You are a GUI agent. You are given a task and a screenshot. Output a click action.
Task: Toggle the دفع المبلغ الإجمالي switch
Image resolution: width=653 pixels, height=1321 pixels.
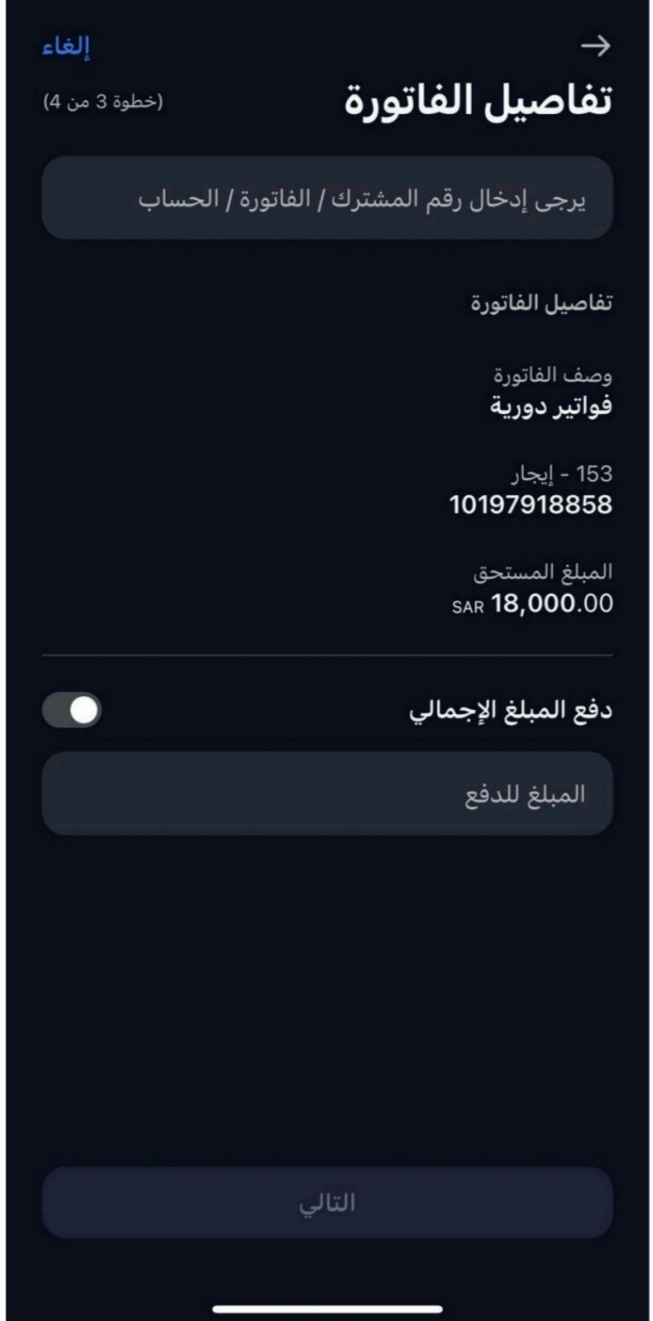[x=72, y=711]
